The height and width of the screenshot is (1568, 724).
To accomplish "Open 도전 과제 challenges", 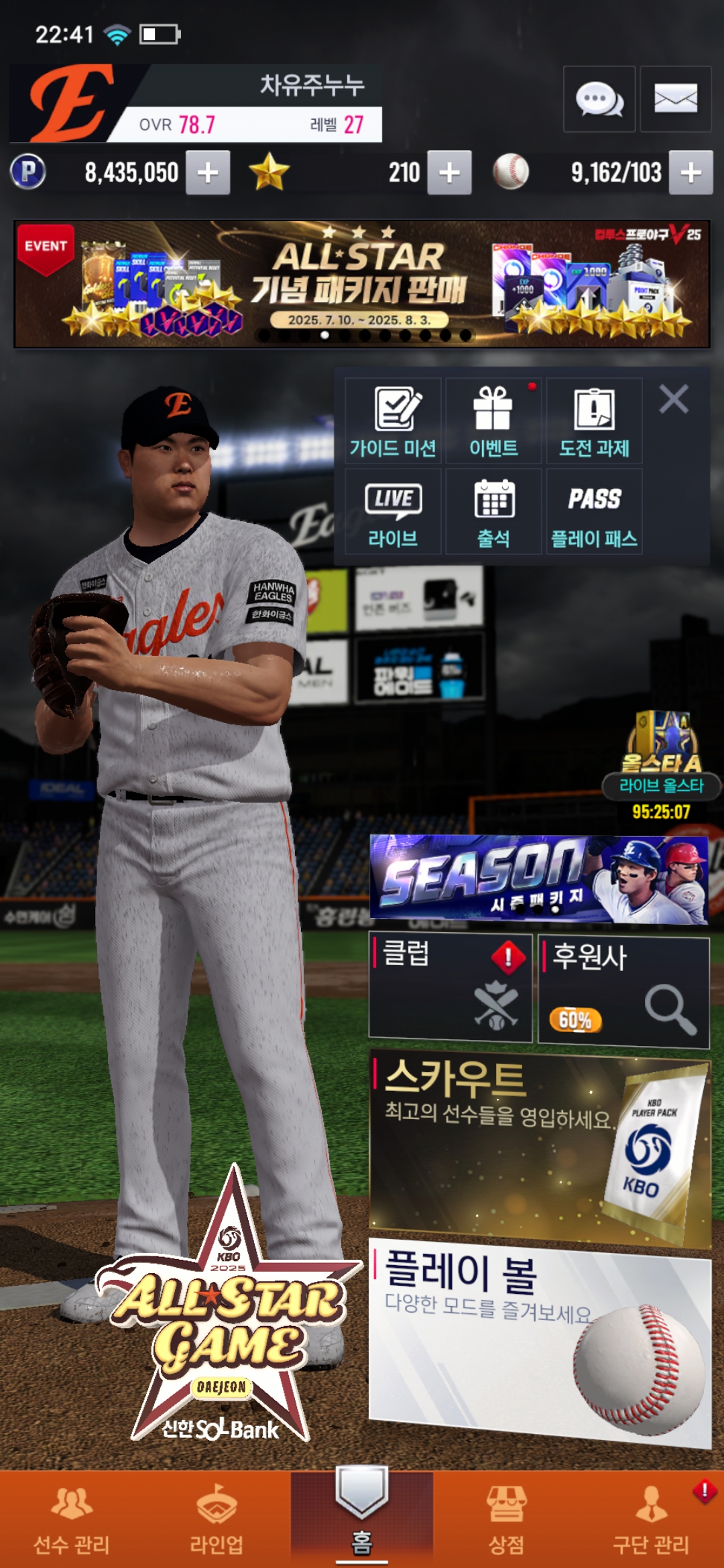I will click(x=594, y=421).
